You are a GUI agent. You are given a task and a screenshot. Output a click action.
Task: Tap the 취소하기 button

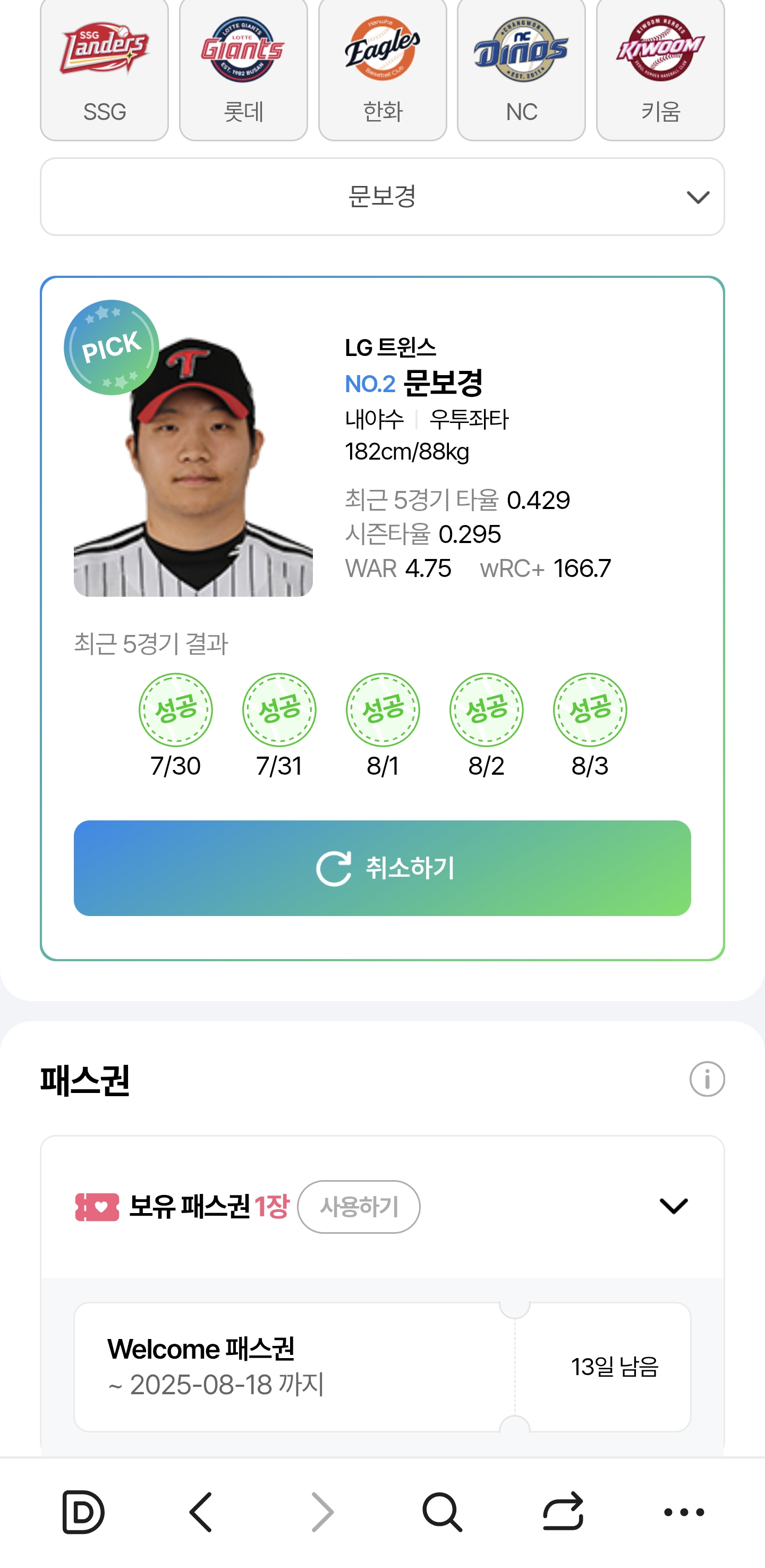click(382, 868)
